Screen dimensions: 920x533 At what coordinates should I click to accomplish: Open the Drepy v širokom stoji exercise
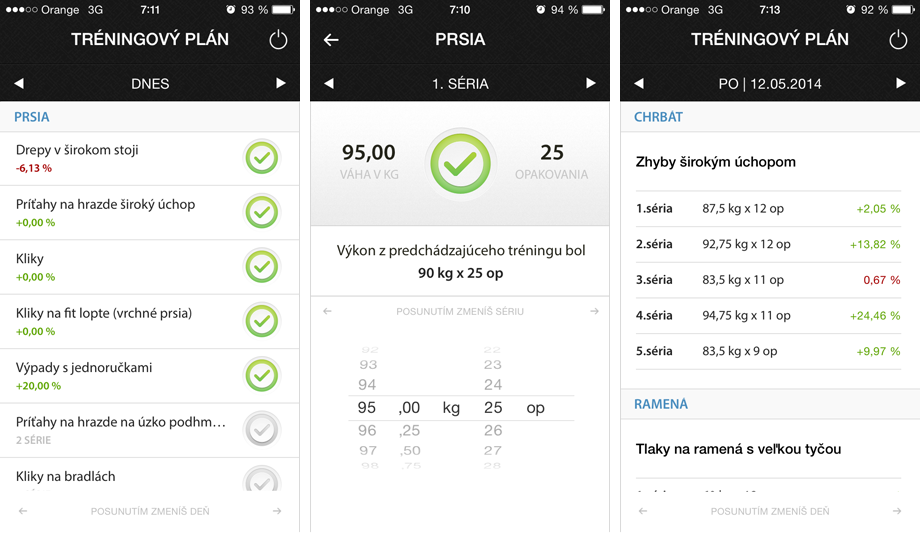(120, 158)
